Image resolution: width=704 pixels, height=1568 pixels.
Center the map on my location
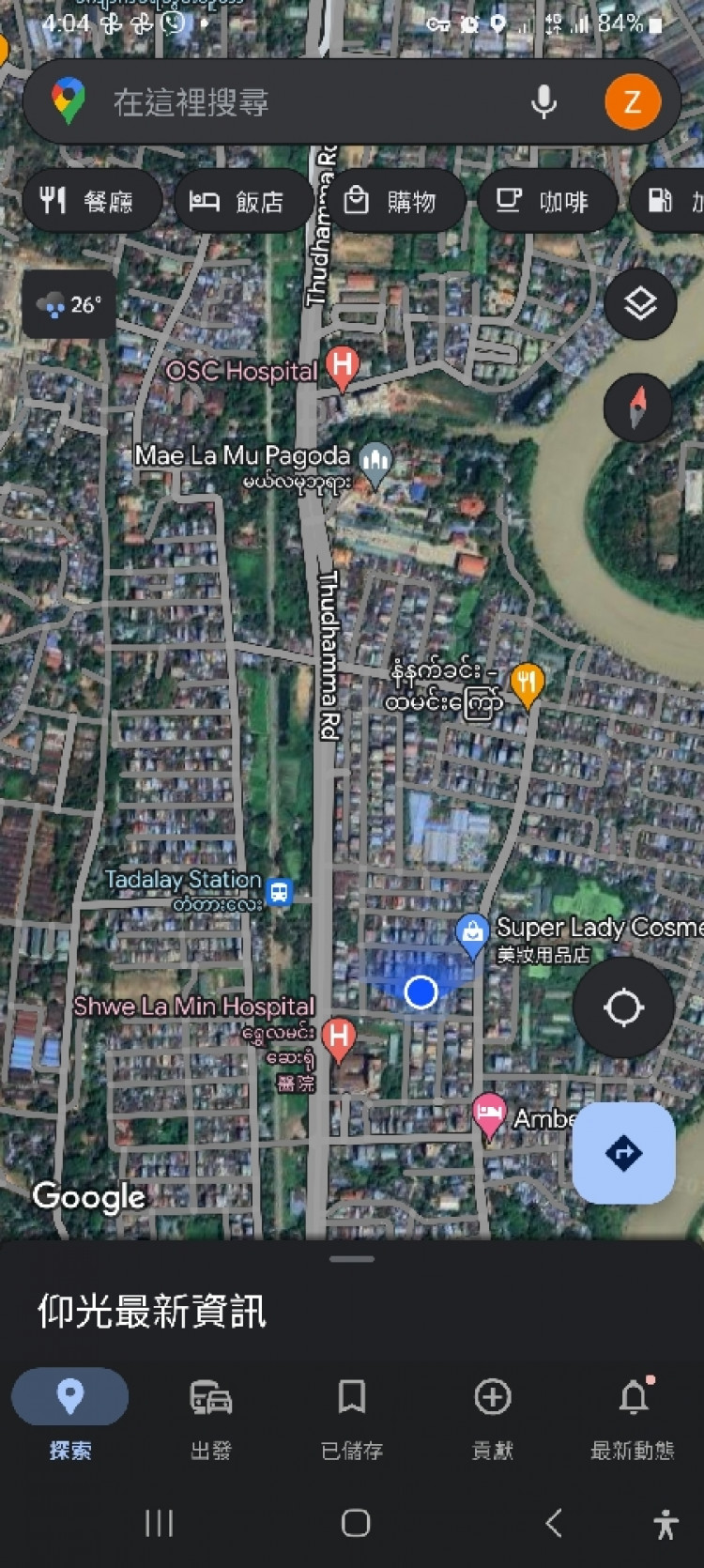click(x=623, y=1007)
